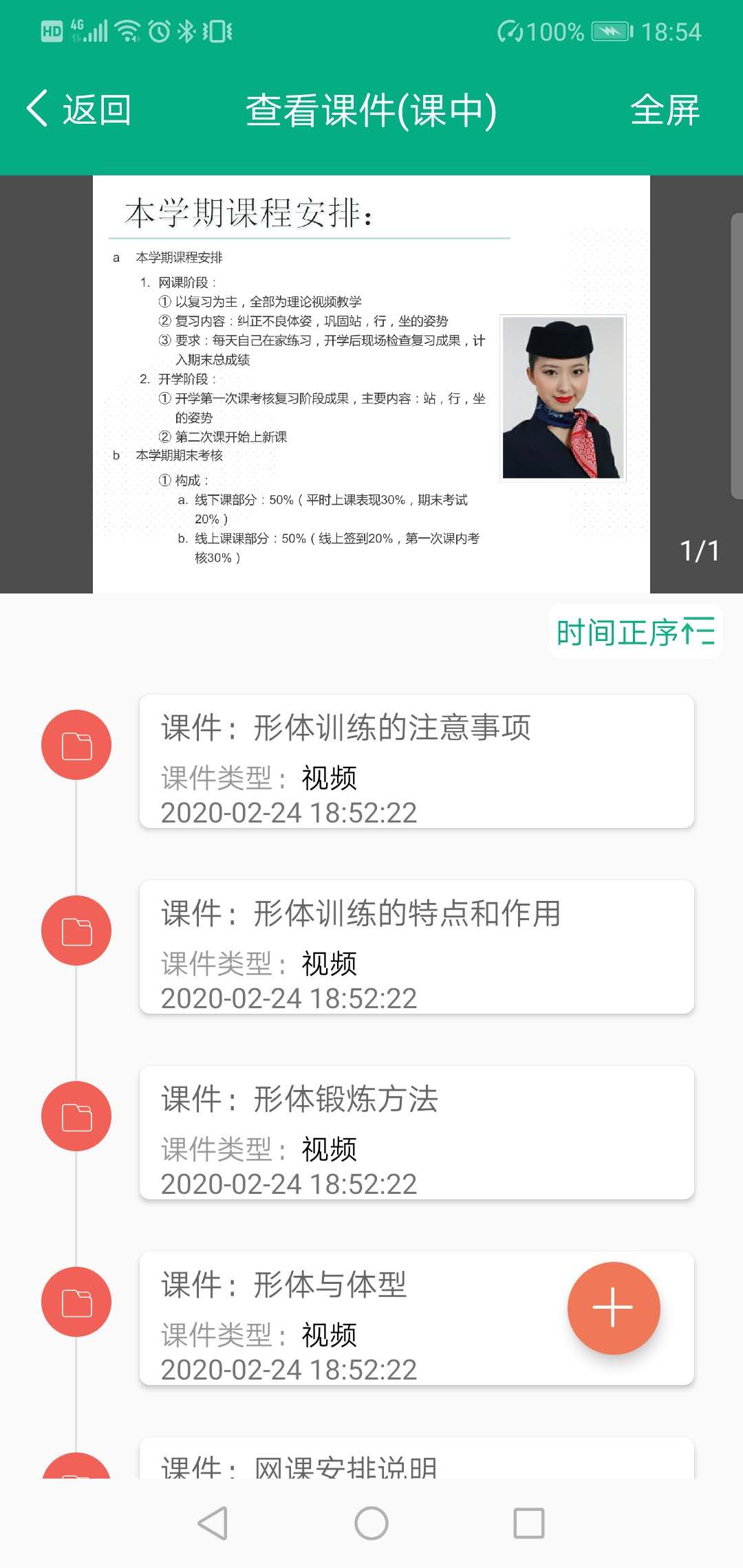Open courseware 形体锻炼方法

[416, 1133]
